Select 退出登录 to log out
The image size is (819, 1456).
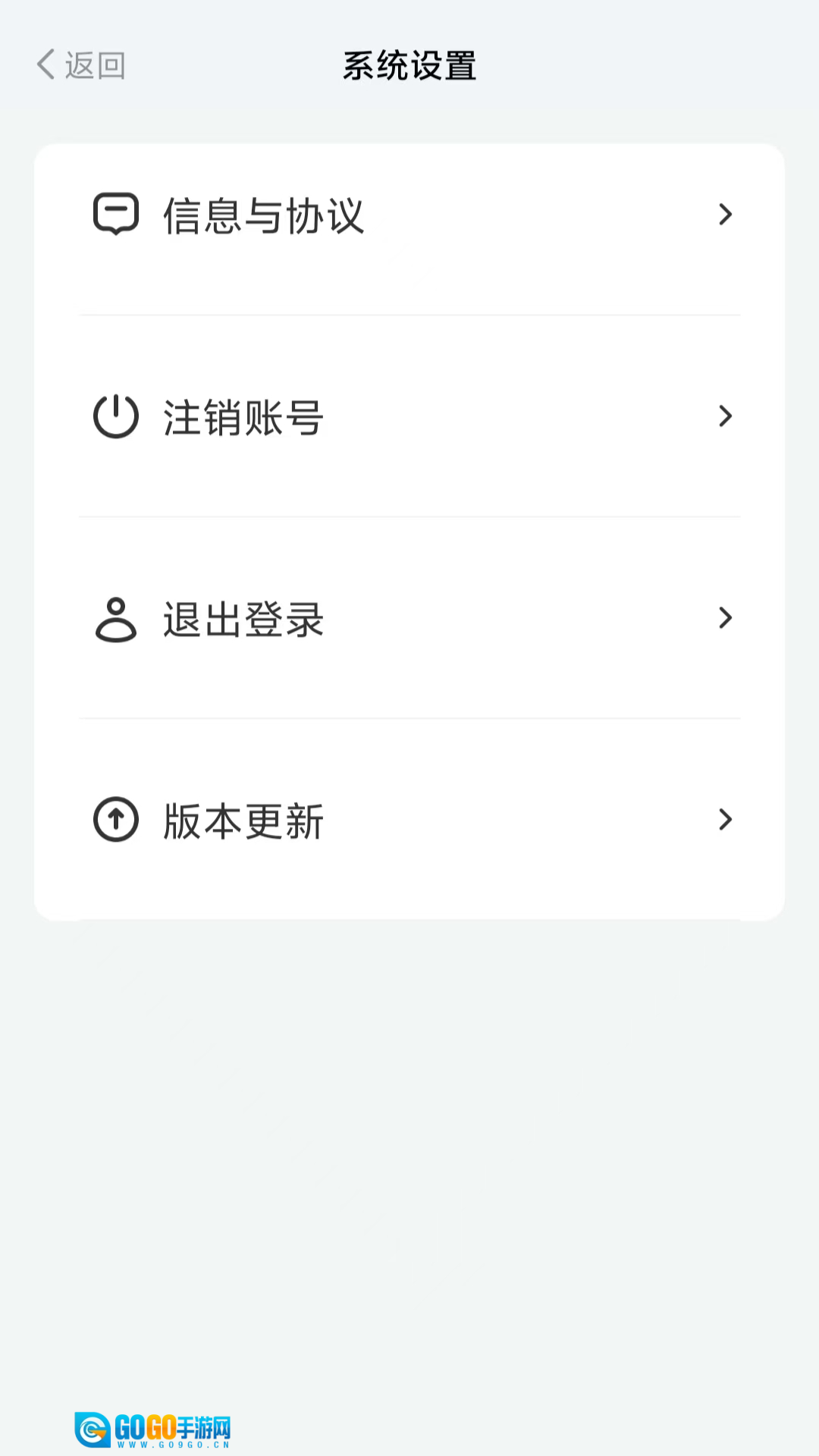click(x=409, y=619)
